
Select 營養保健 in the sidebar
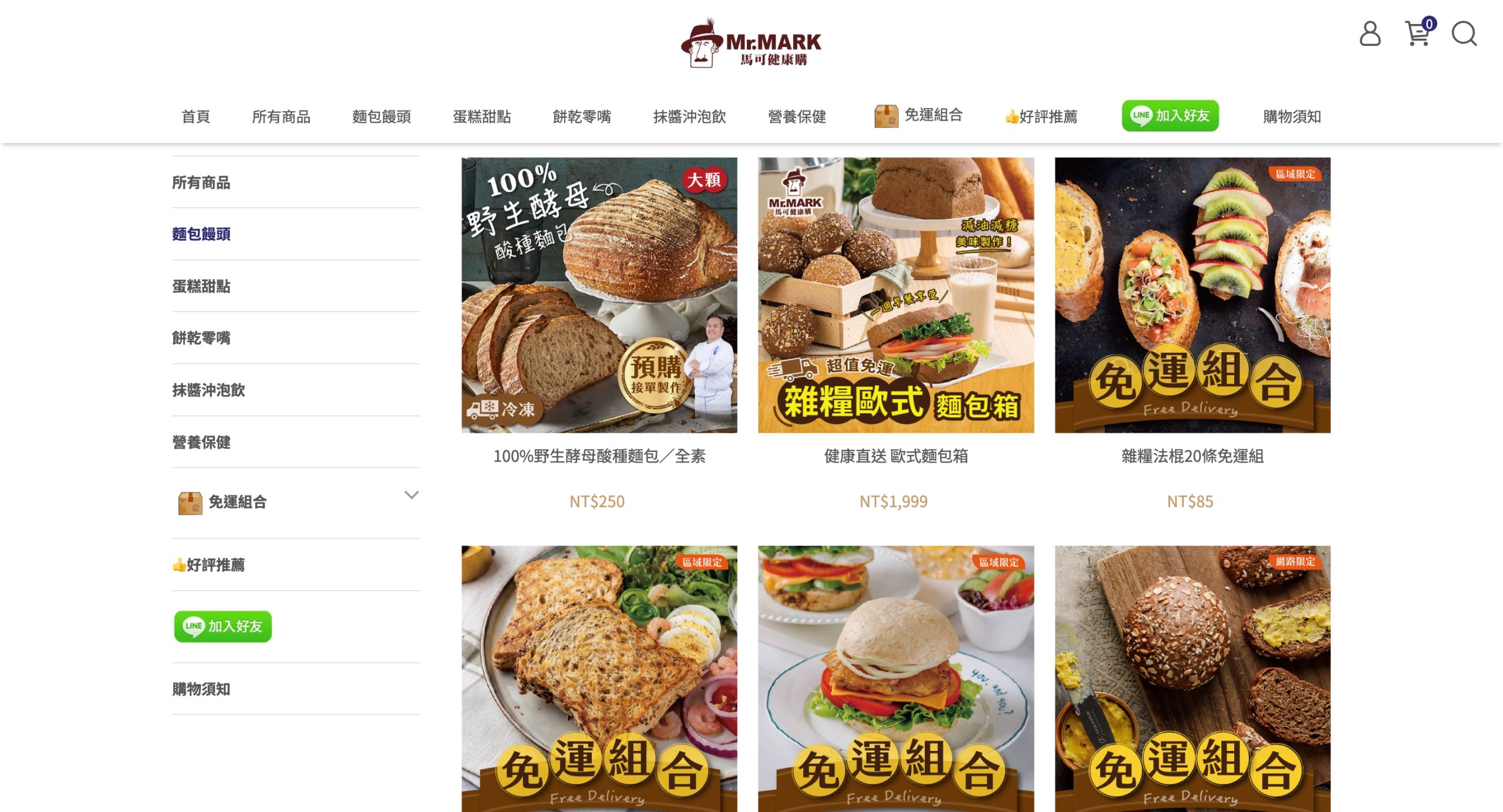(x=201, y=442)
